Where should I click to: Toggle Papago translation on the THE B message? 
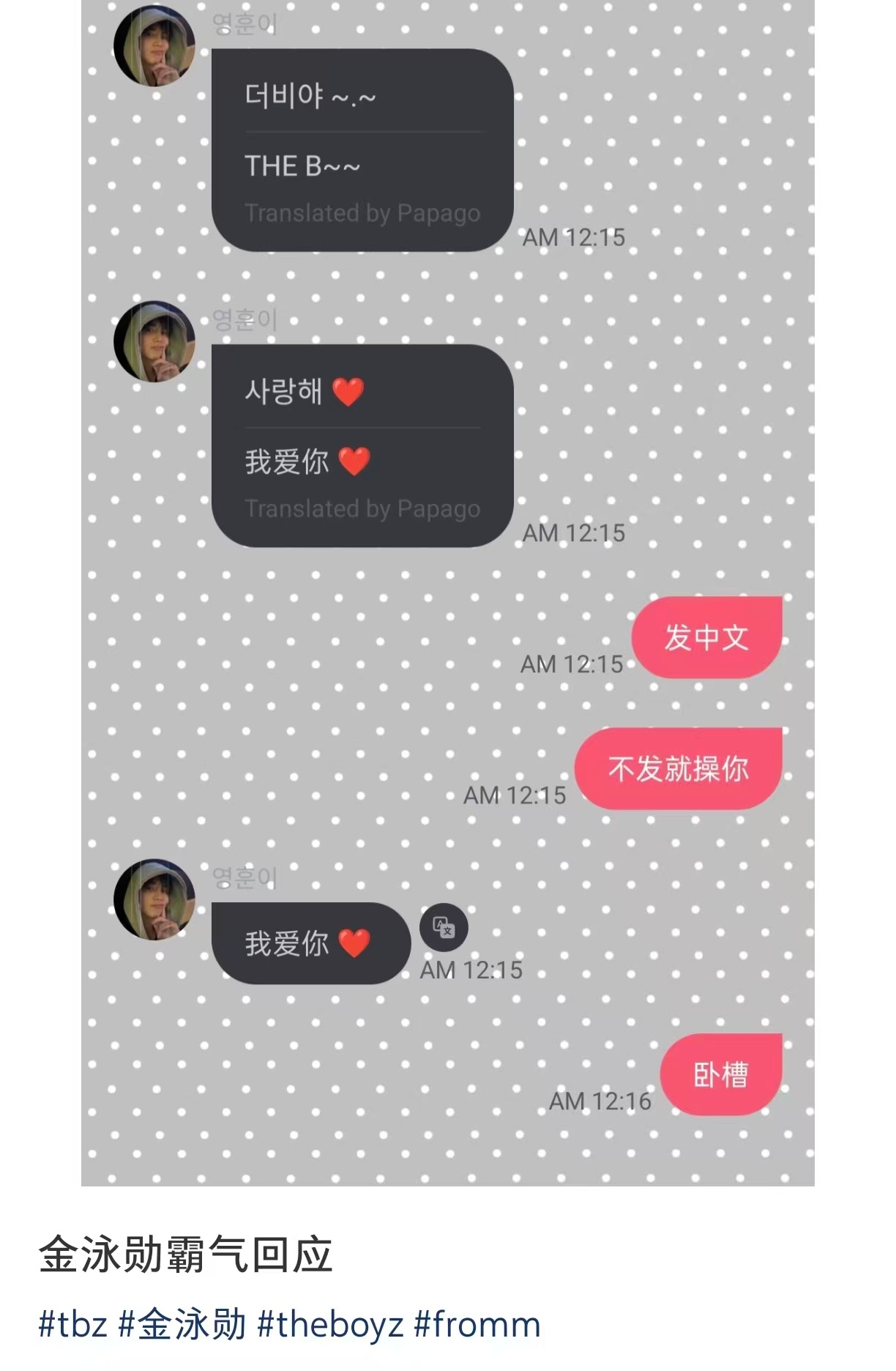coord(364,213)
